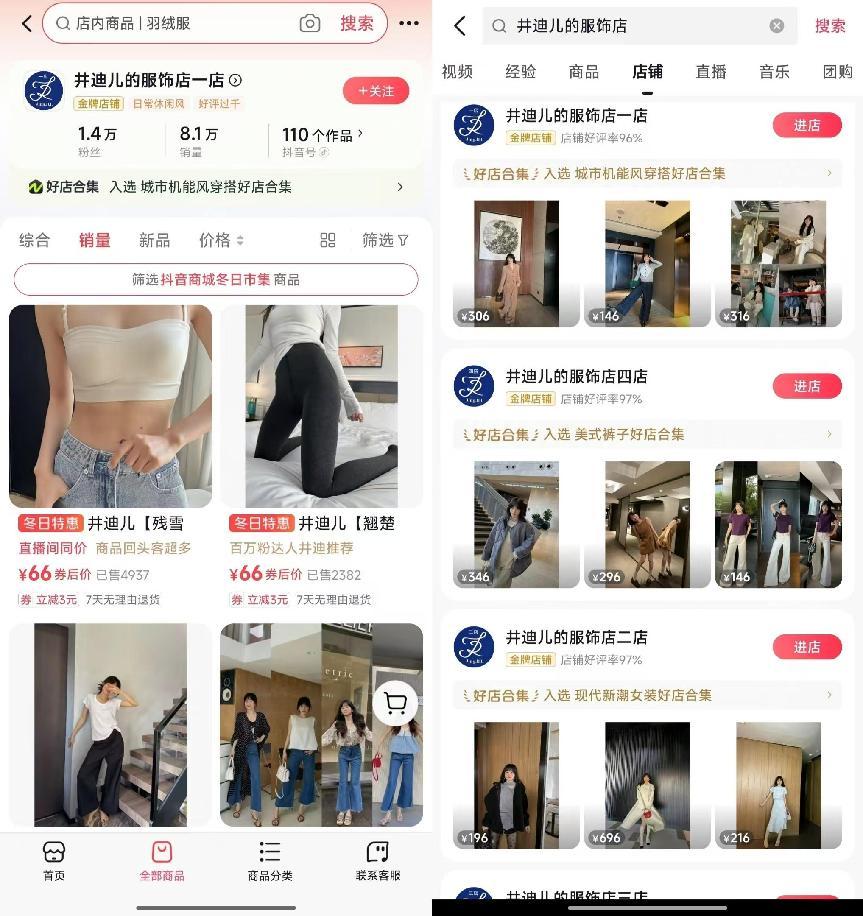Image resolution: width=863 pixels, height=916 pixels.
Task: Open the three-dot overflow menu
Action: [x=409, y=23]
